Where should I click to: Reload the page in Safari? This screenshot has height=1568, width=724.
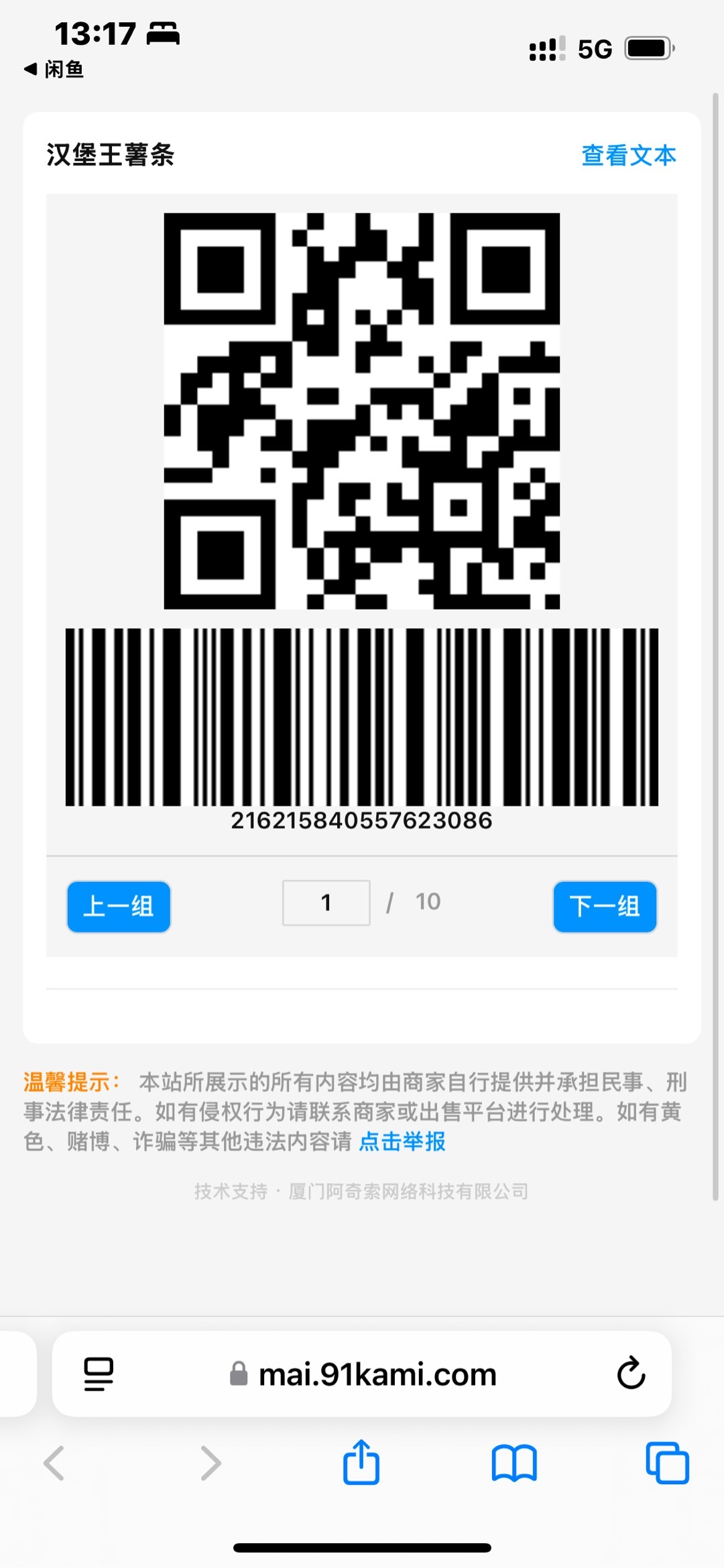(631, 1374)
